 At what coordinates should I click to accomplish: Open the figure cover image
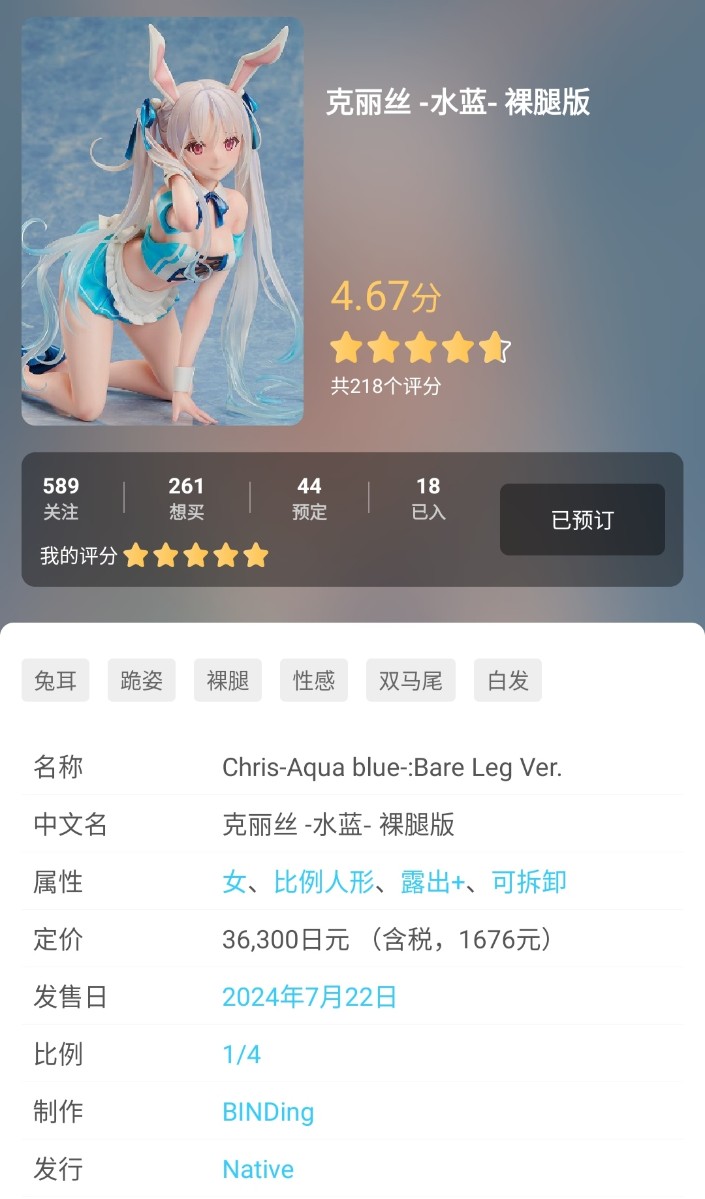tap(162, 221)
